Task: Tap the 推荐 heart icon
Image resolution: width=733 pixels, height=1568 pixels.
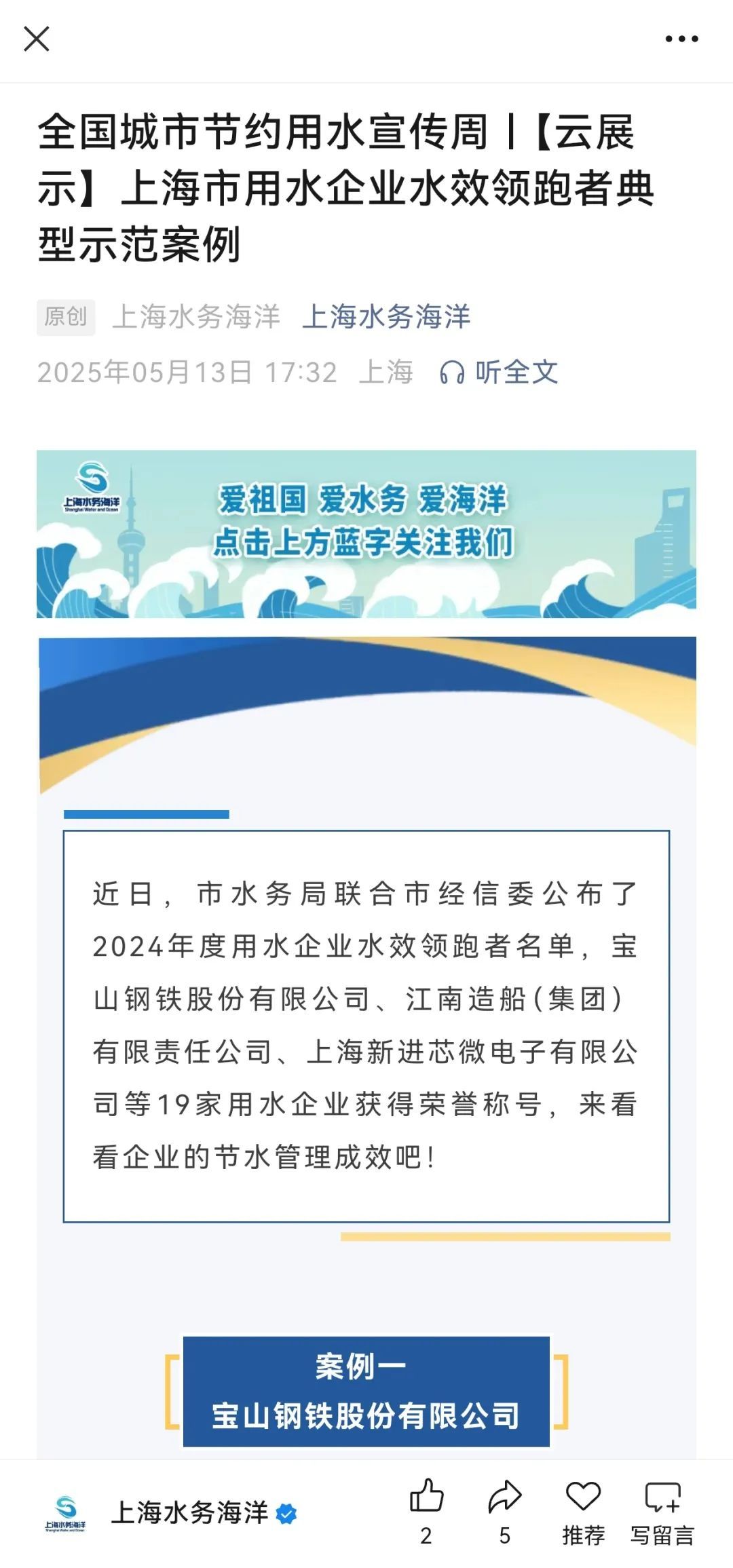Action: click(x=583, y=1497)
